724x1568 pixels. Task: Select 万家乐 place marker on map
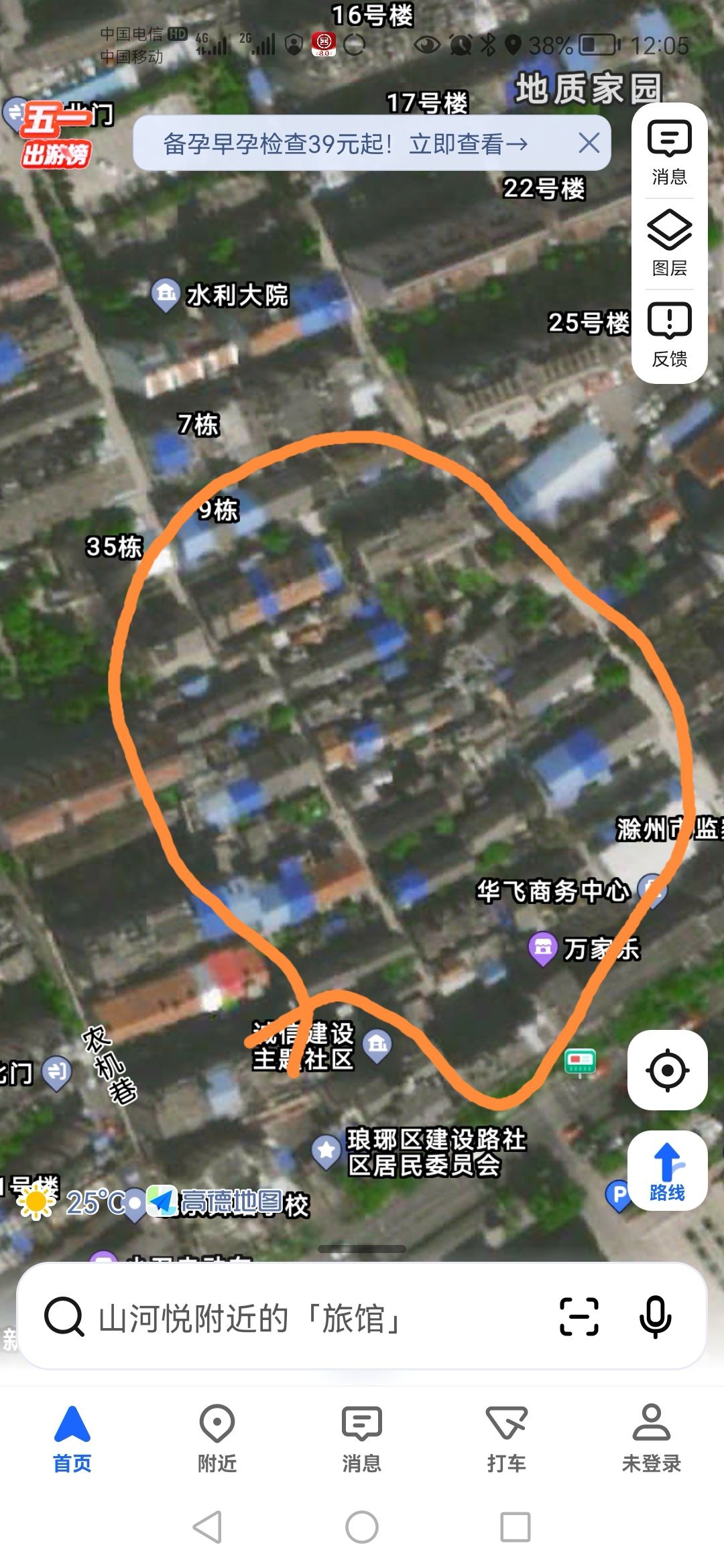(x=584, y=949)
